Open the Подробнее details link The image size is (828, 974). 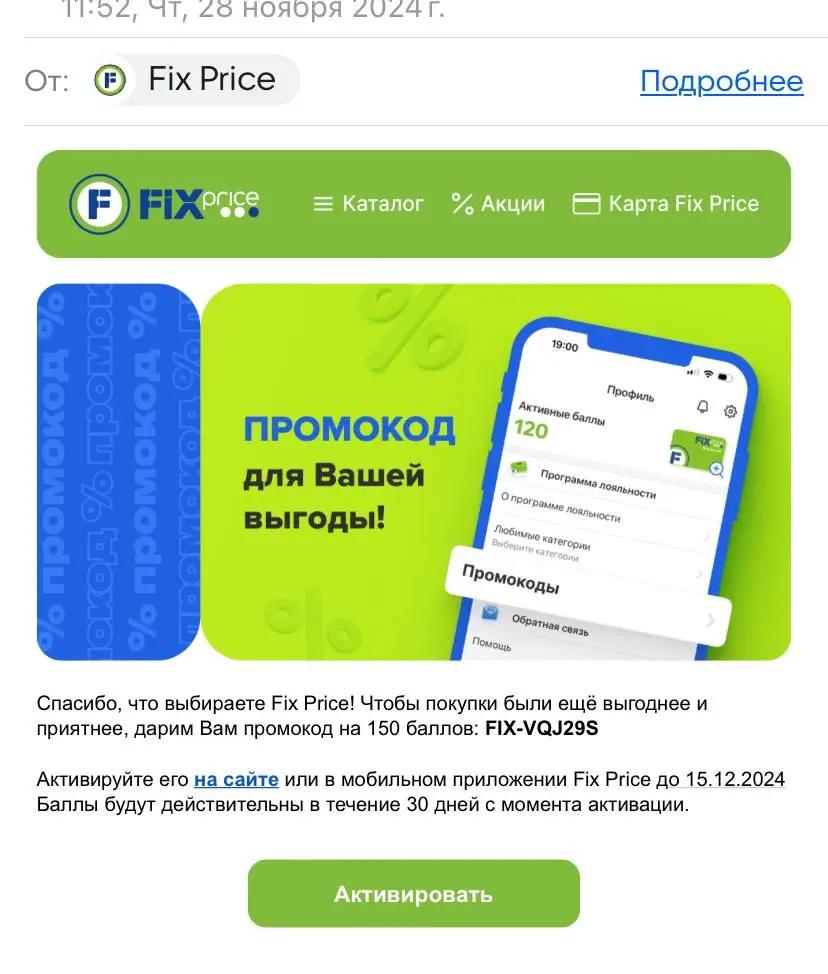point(721,81)
